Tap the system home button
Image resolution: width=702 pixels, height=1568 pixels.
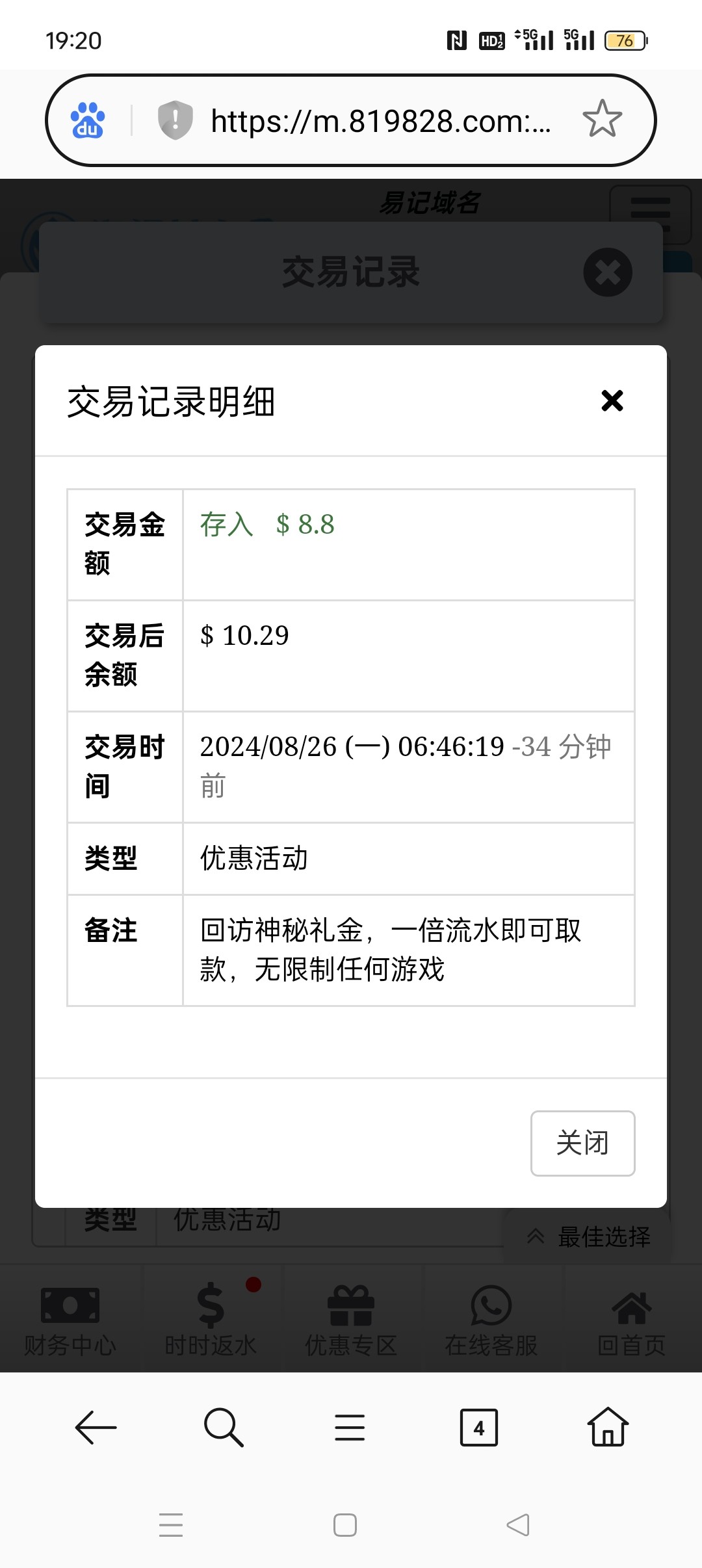point(344,1525)
